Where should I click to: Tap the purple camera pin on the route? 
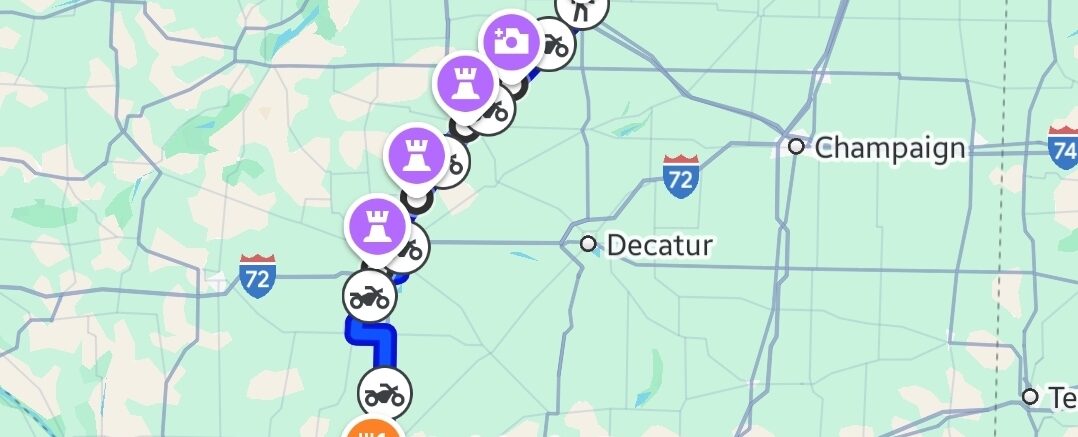point(511,42)
